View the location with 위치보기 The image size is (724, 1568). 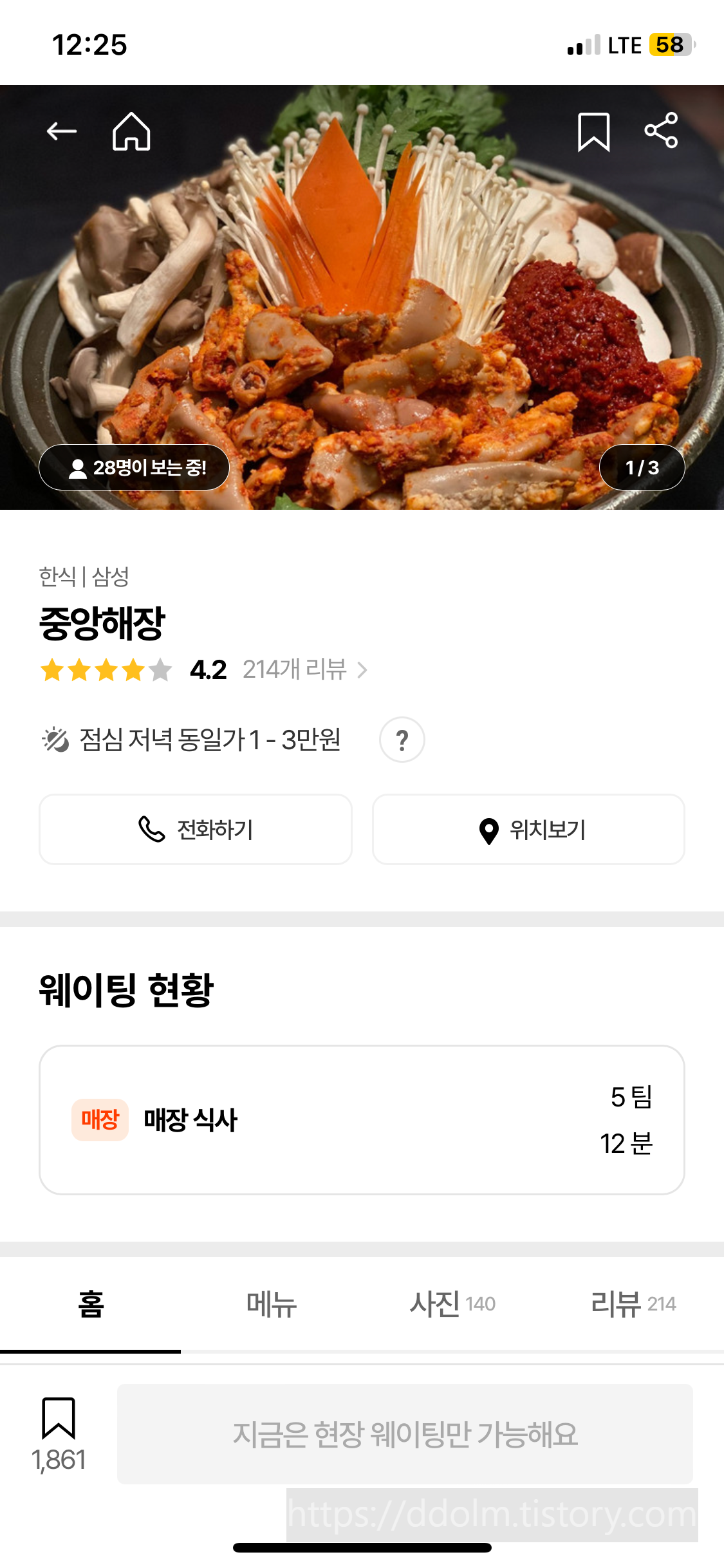point(528,829)
